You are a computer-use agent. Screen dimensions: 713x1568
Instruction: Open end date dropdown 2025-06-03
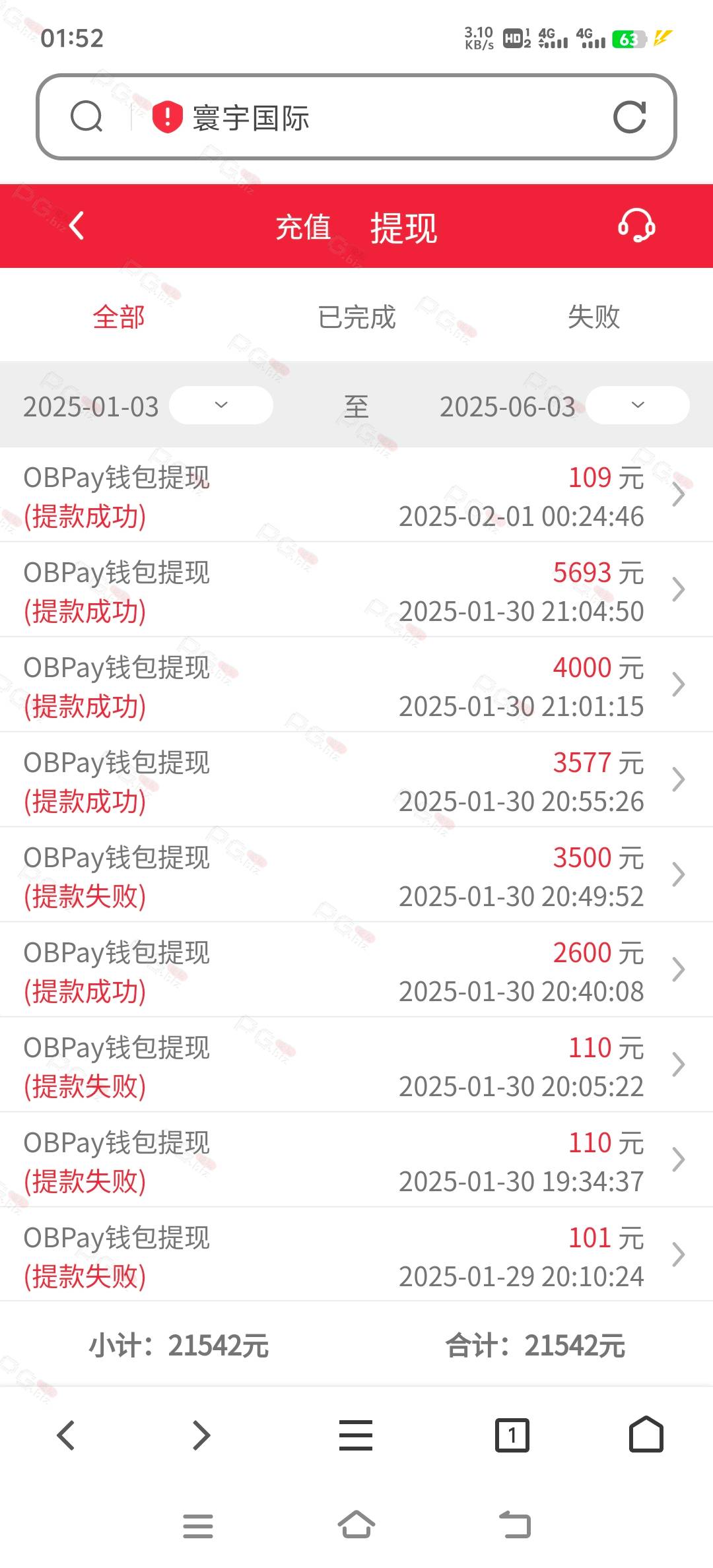tap(638, 405)
